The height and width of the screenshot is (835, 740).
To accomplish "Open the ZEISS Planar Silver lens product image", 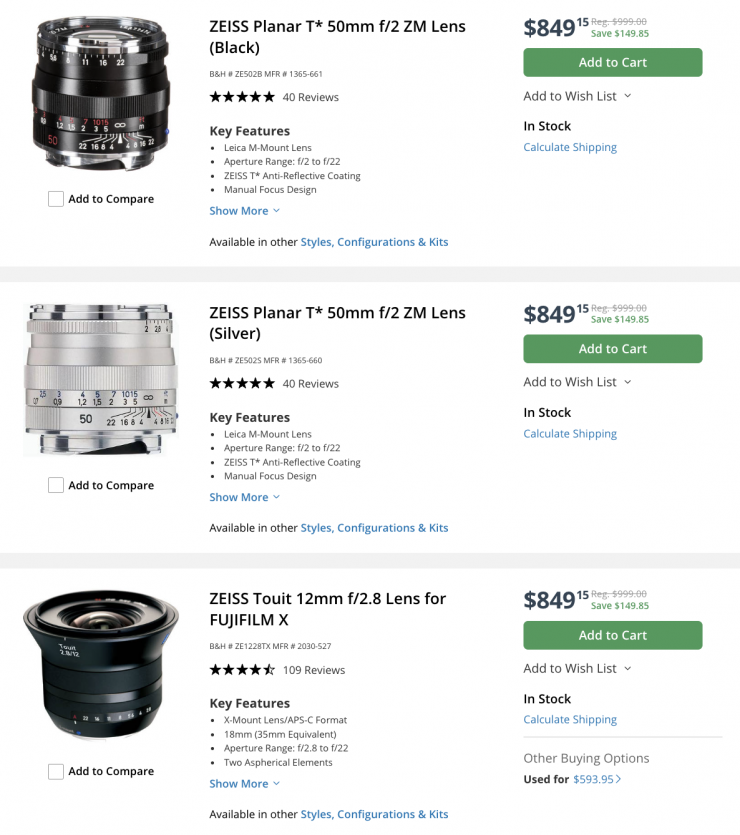I will tap(101, 380).
